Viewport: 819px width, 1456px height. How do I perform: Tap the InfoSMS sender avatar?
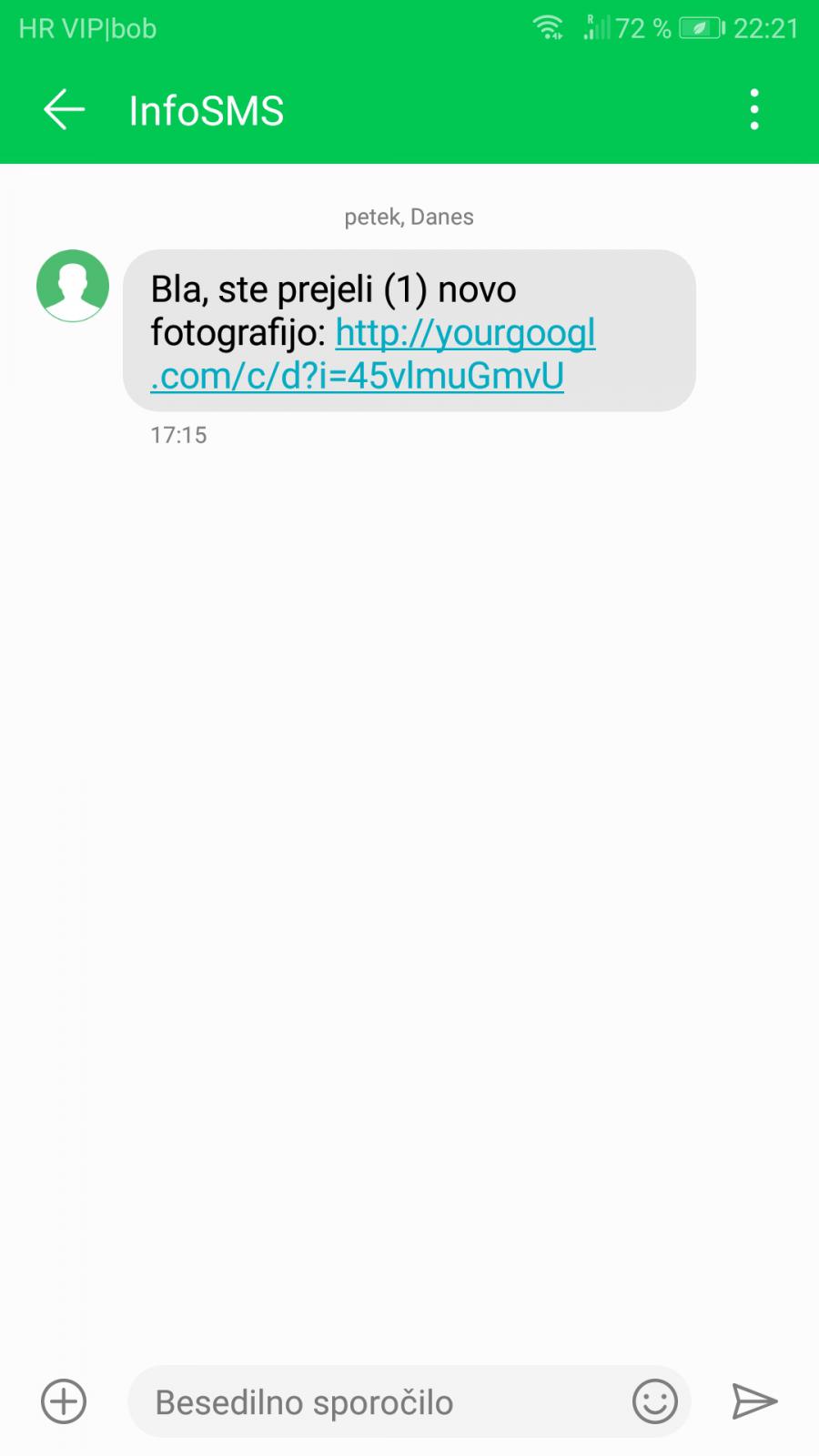click(73, 286)
